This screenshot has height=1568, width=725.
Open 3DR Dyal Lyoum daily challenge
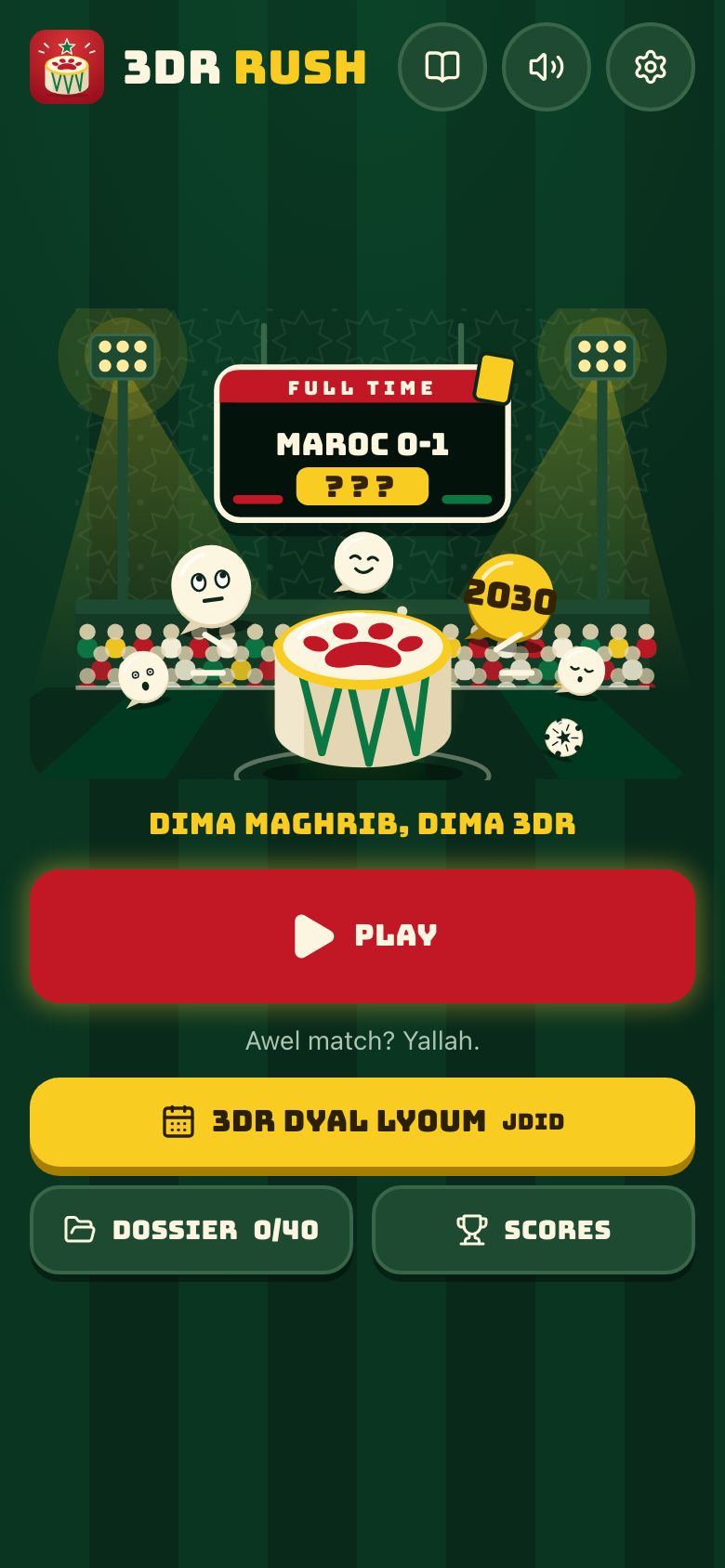click(x=362, y=1122)
